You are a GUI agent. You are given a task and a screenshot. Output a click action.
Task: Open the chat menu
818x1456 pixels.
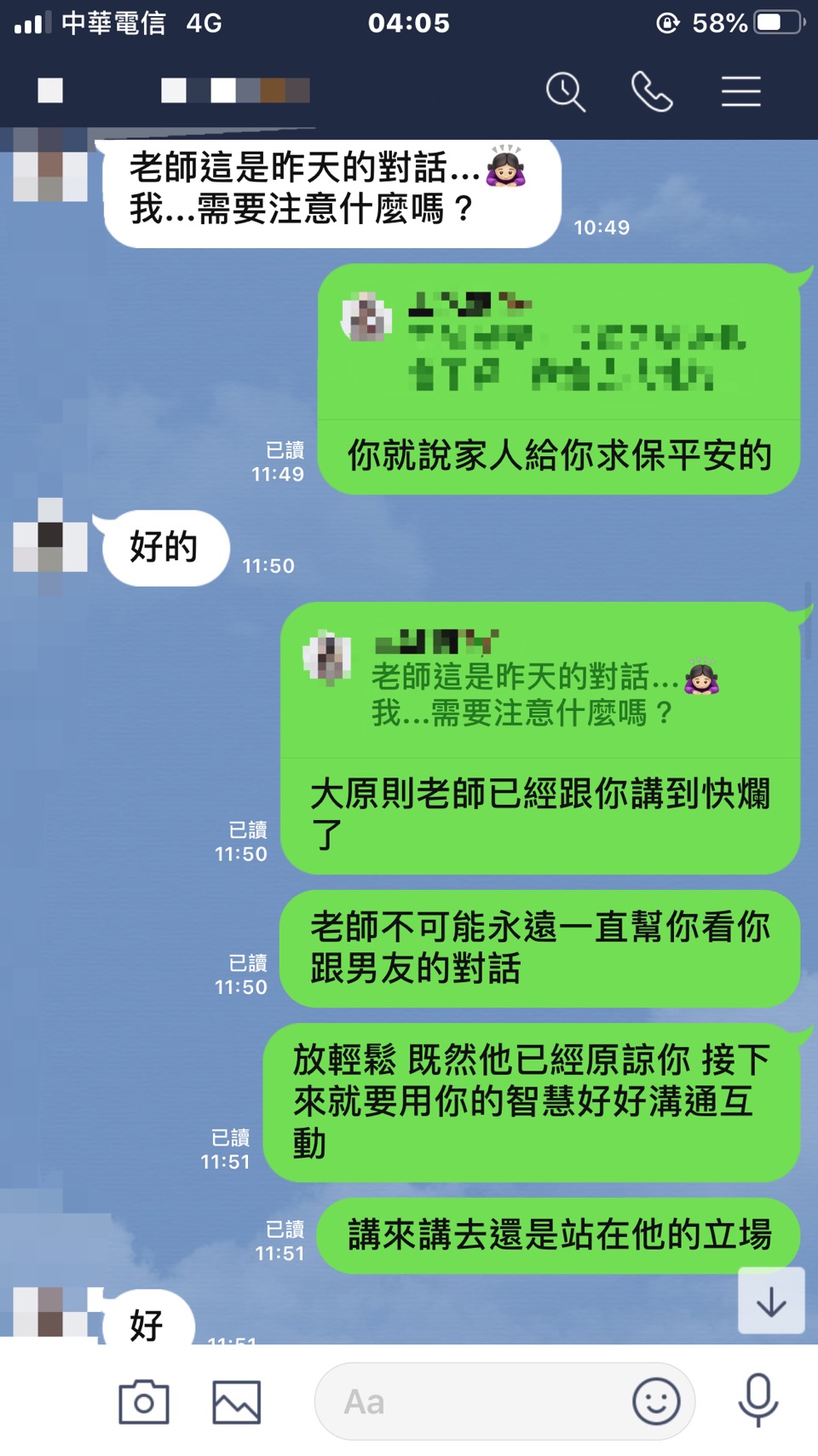(740, 91)
